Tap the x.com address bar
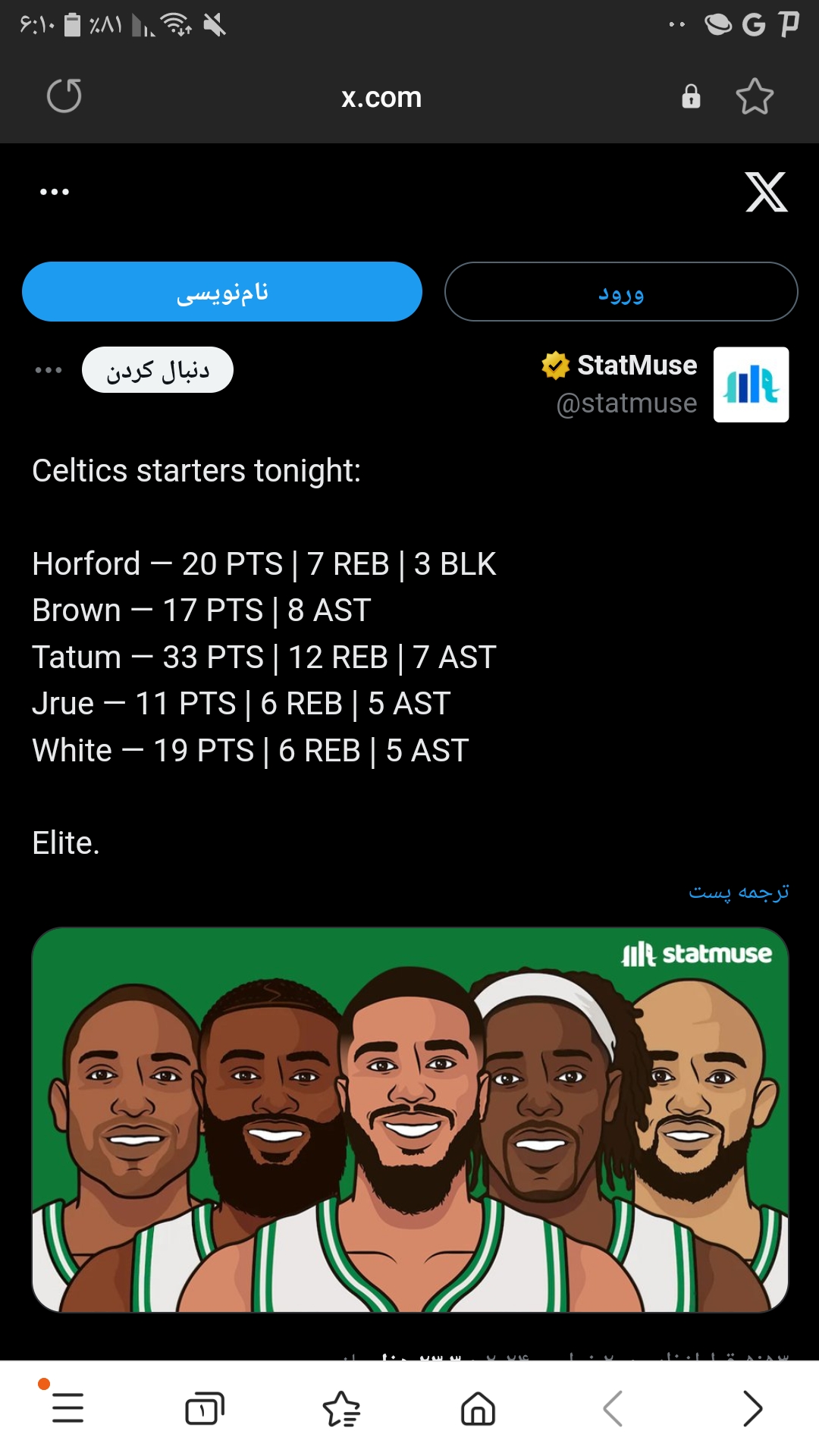Image resolution: width=819 pixels, height=1456 pixels. tap(381, 97)
